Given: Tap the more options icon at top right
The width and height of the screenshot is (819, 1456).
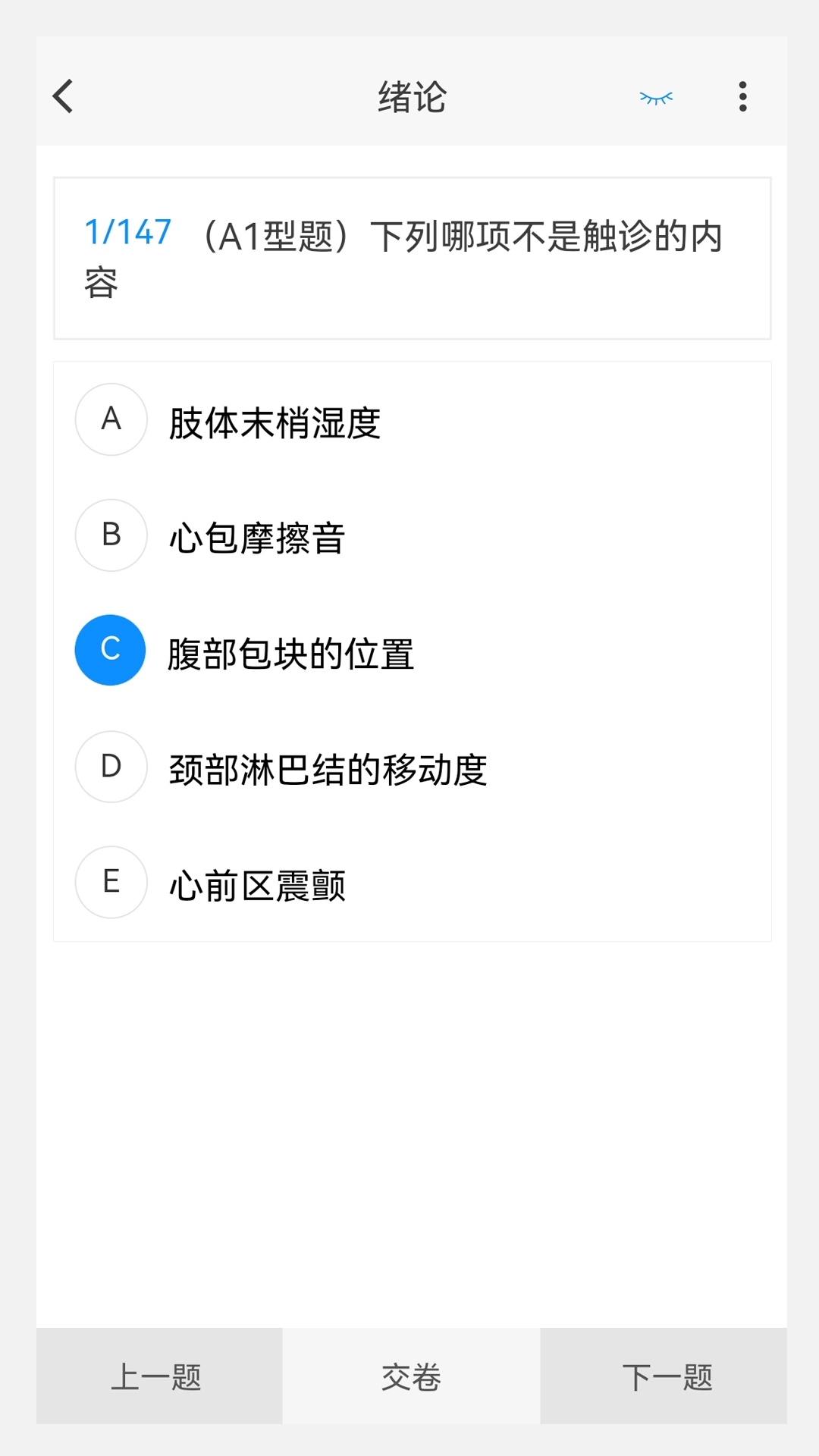Looking at the screenshot, I should [742, 97].
